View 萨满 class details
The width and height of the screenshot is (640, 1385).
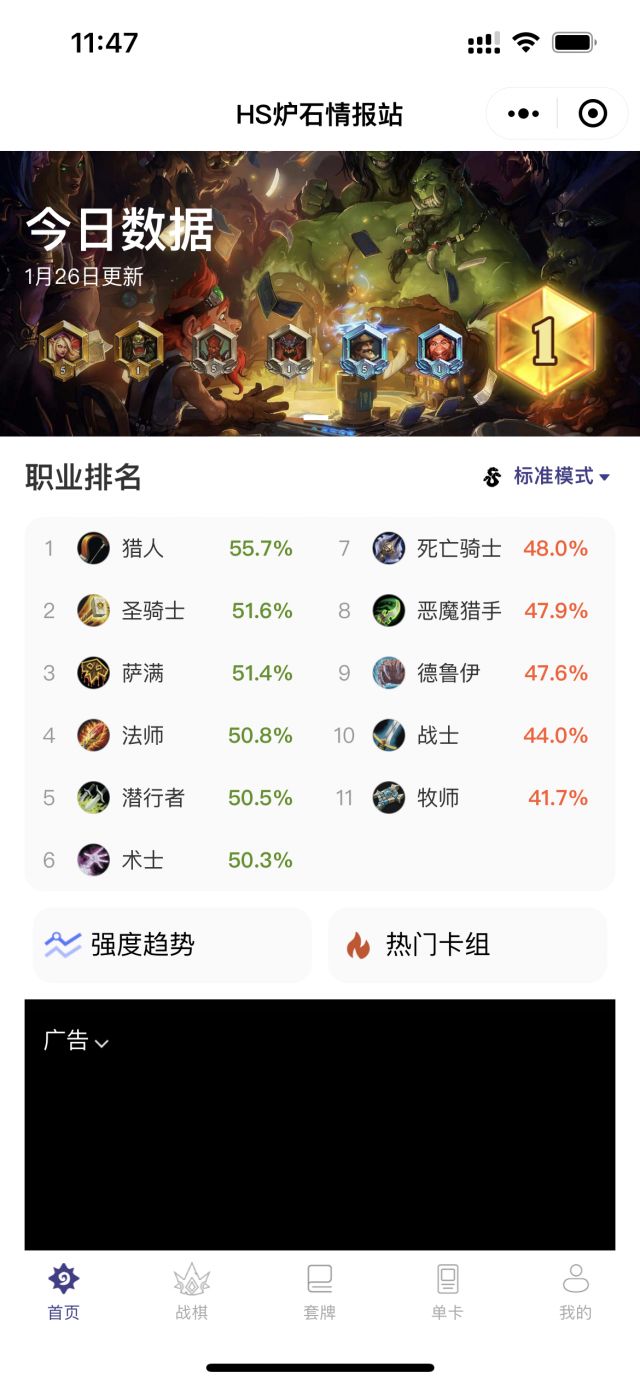168,673
